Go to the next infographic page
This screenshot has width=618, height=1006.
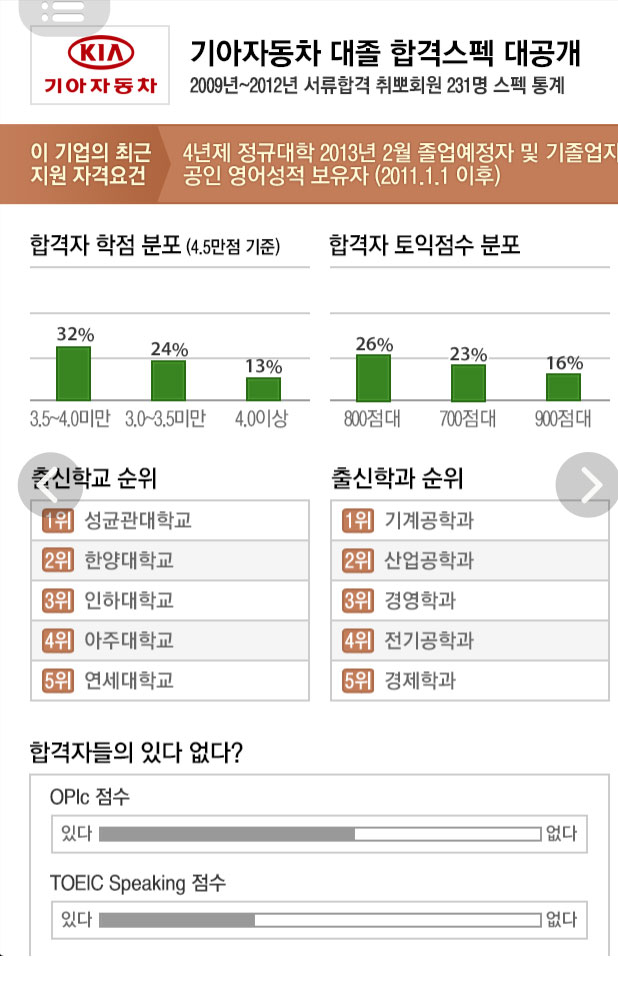point(588,485)
